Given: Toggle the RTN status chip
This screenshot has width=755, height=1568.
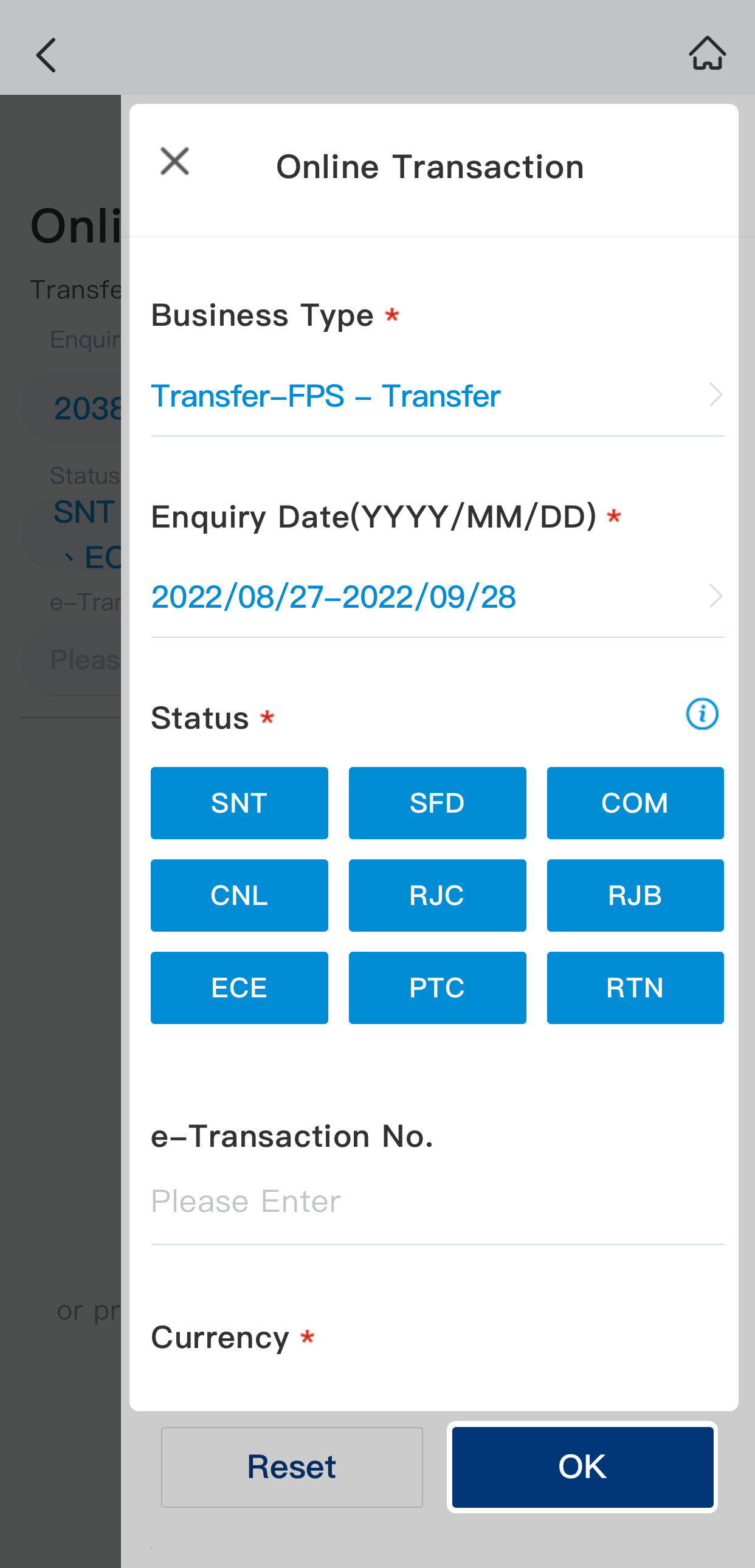Looking at the screenshot, I should 635,988.
